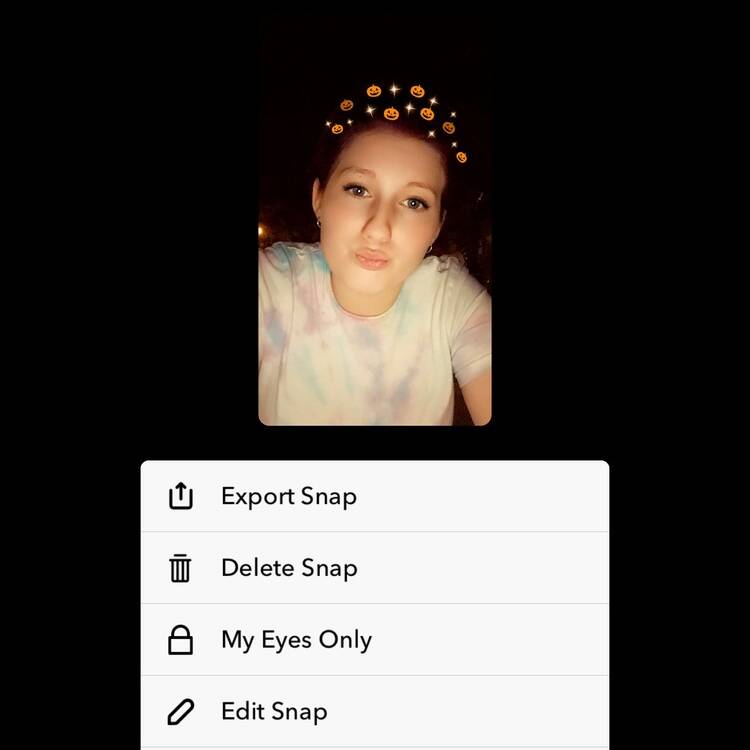Choose Delete Snap from the menu
Viewport: 750px width, 750px height.
point(288,568)
